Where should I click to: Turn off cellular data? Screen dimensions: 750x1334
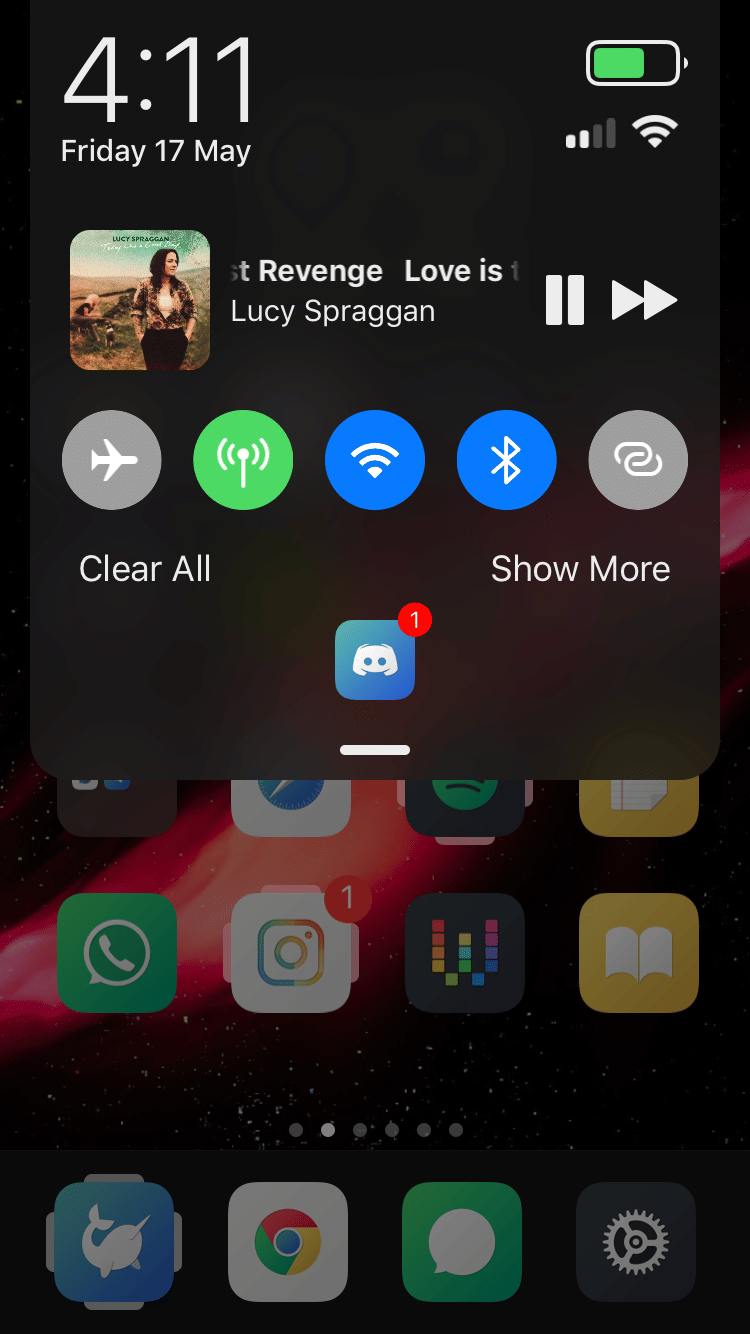tap(243, 461)
